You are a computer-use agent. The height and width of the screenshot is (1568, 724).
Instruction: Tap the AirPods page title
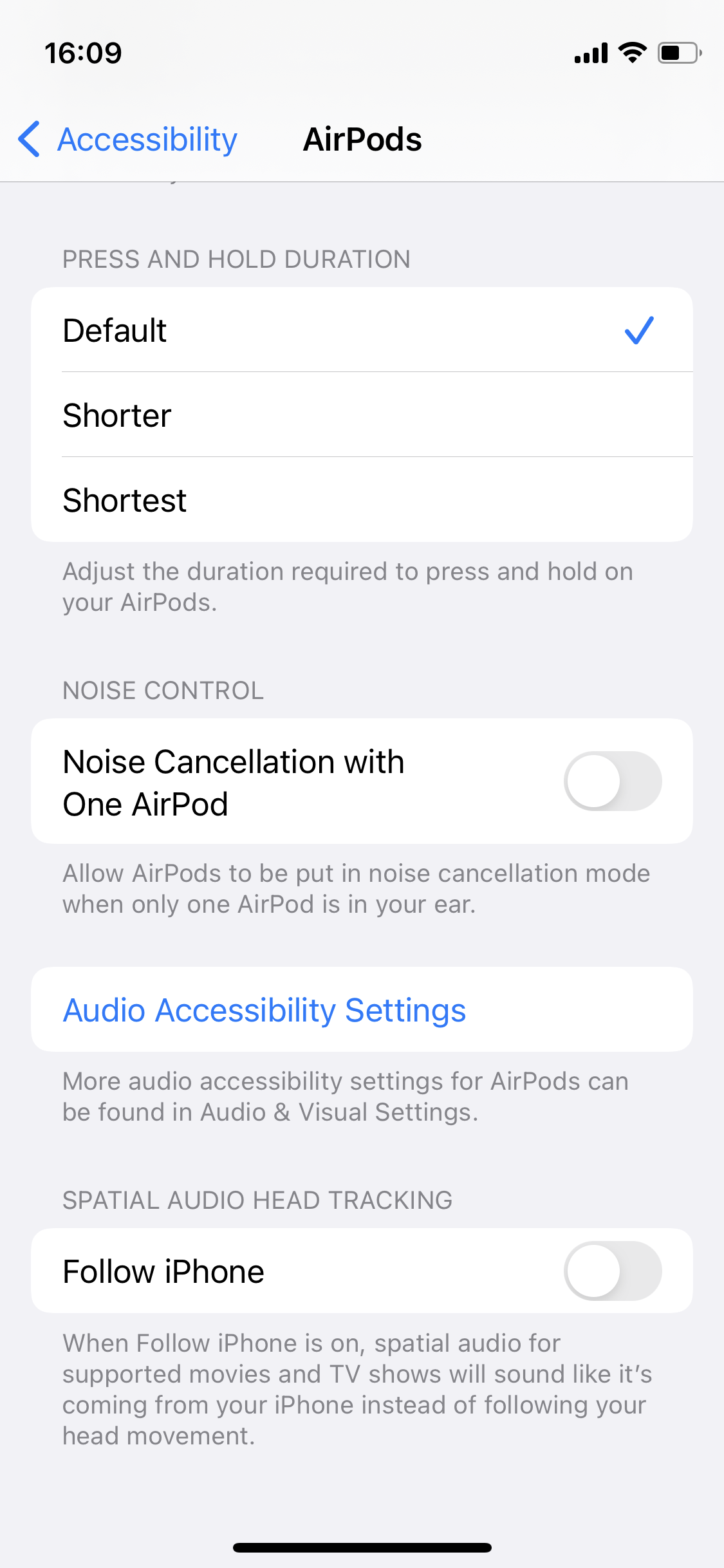[x=362, y=139]
